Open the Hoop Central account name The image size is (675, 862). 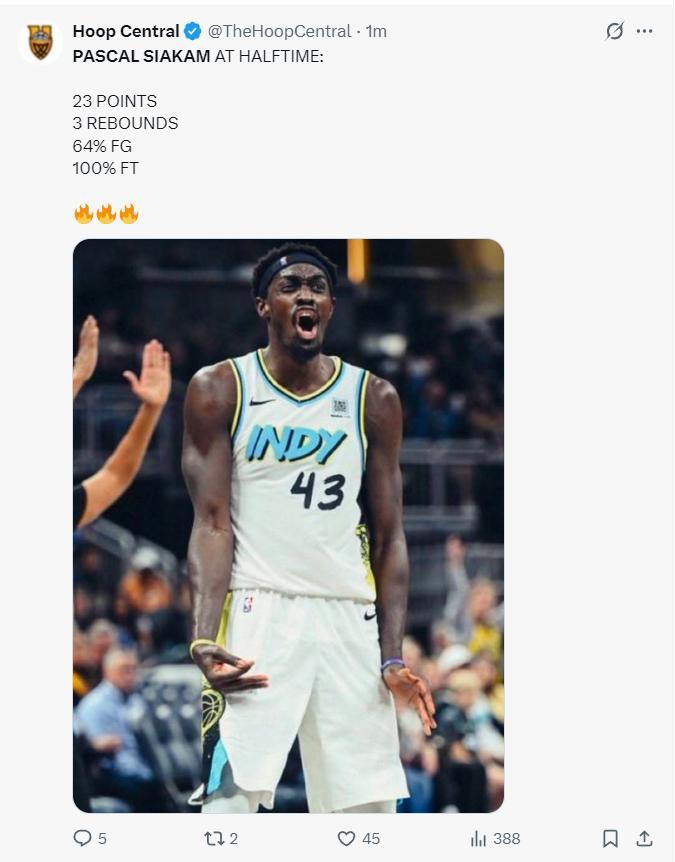(126, 32)
